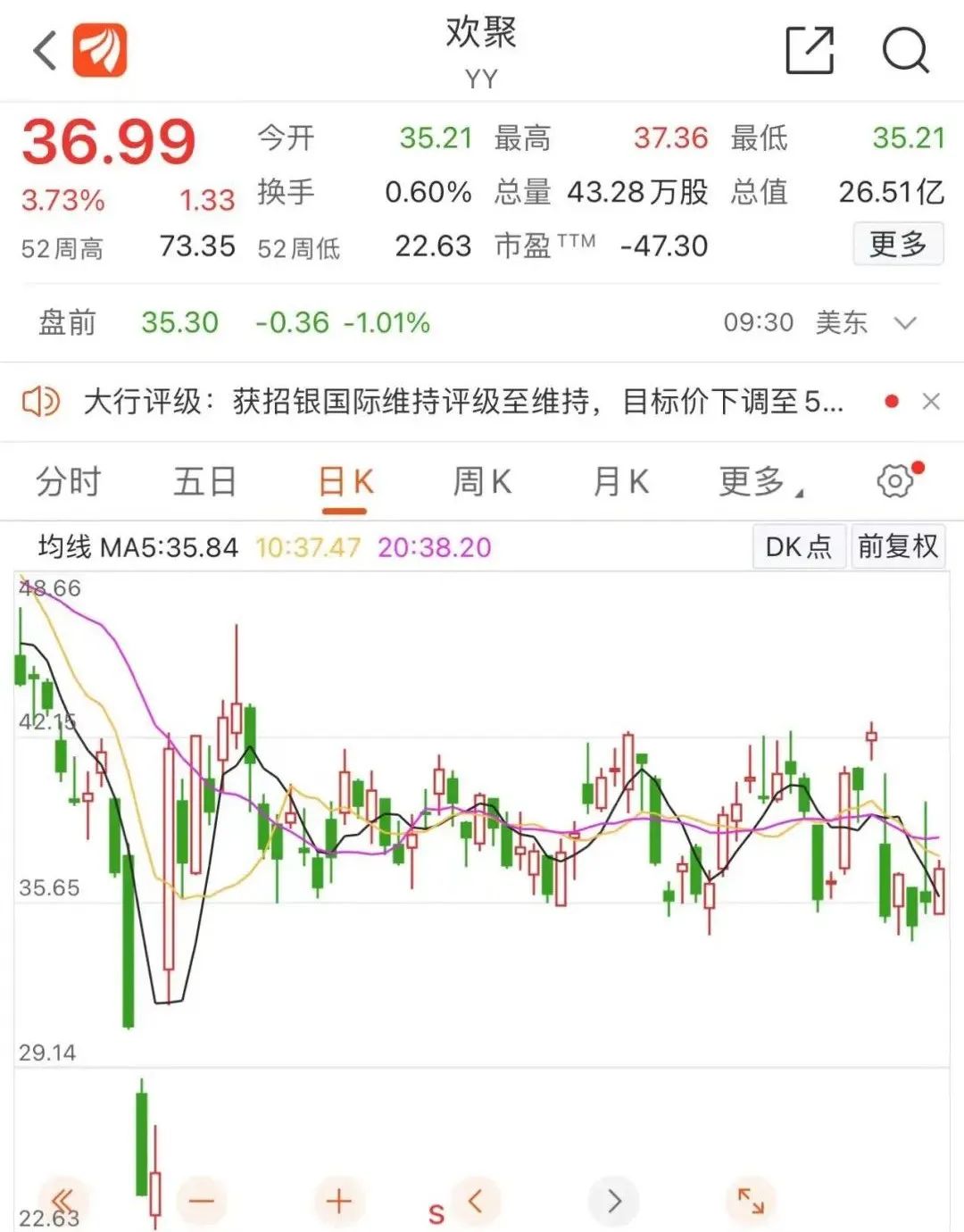964x1232 pixels.
Task: Expand the pre-market 盘前 row chevron
Action: [905, 322]
